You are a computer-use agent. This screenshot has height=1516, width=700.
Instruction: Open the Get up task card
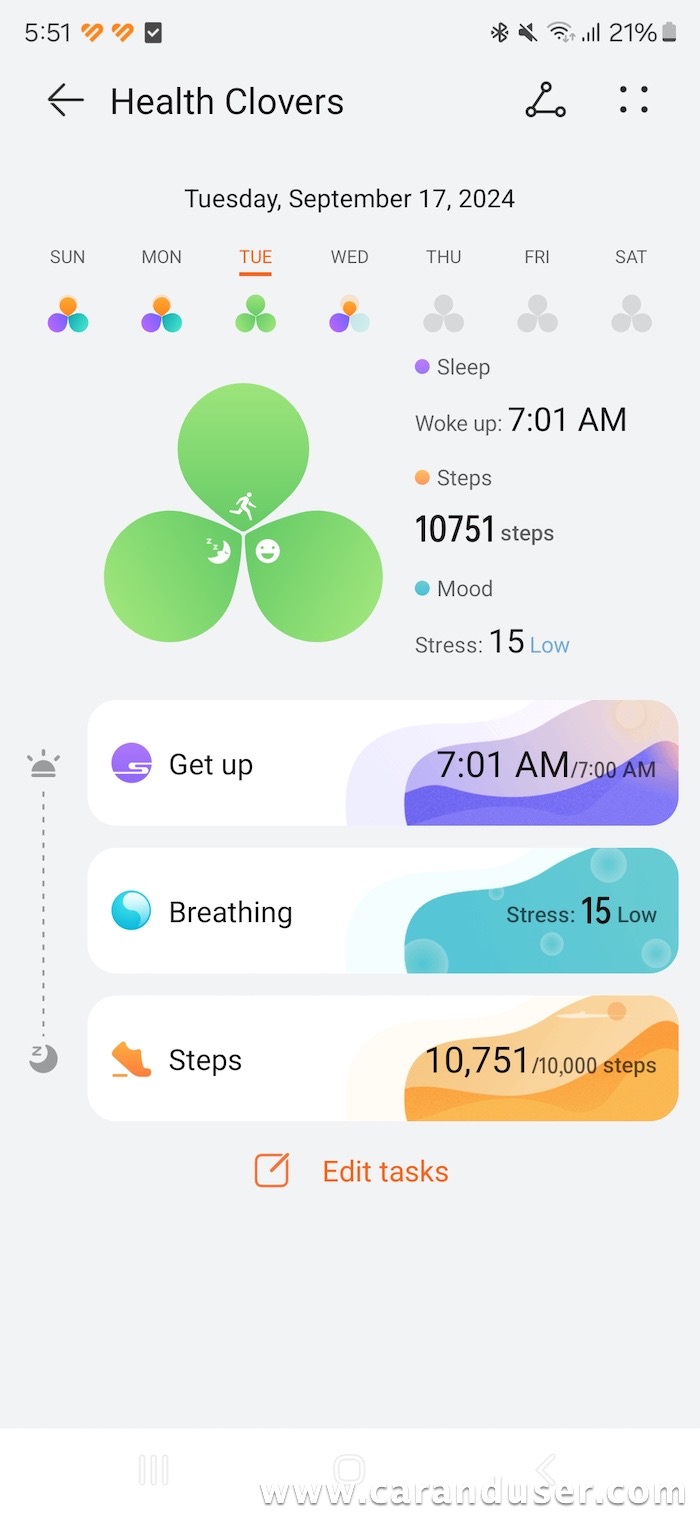[x=383, y=764]
